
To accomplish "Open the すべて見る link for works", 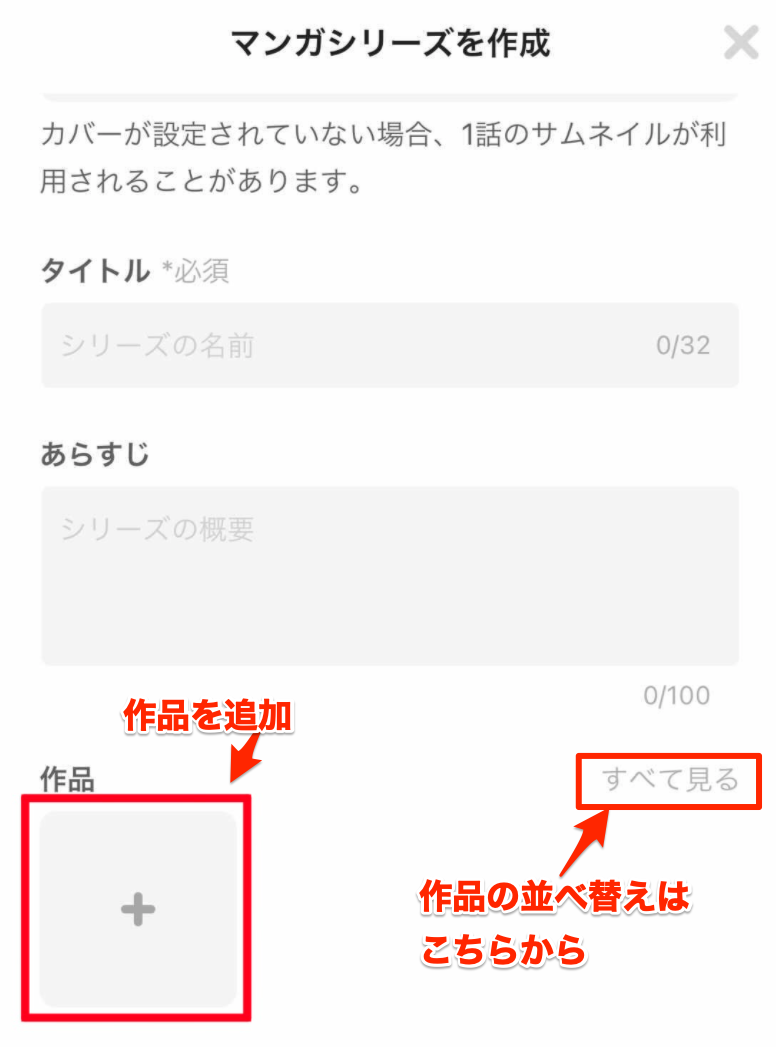I will pyautogui.click(x=669, y=780).
